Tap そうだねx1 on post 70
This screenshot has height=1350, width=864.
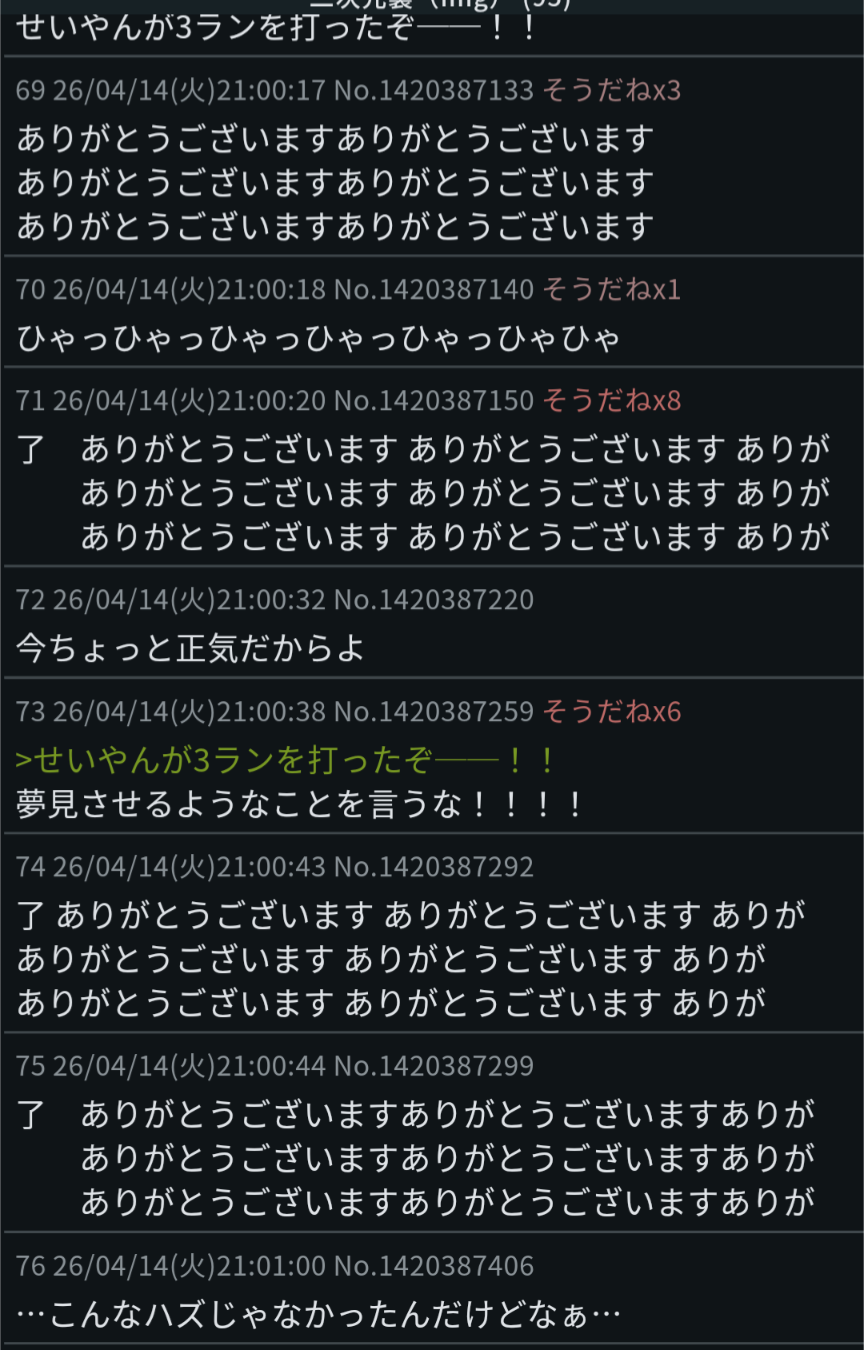[x=611, y=290]
